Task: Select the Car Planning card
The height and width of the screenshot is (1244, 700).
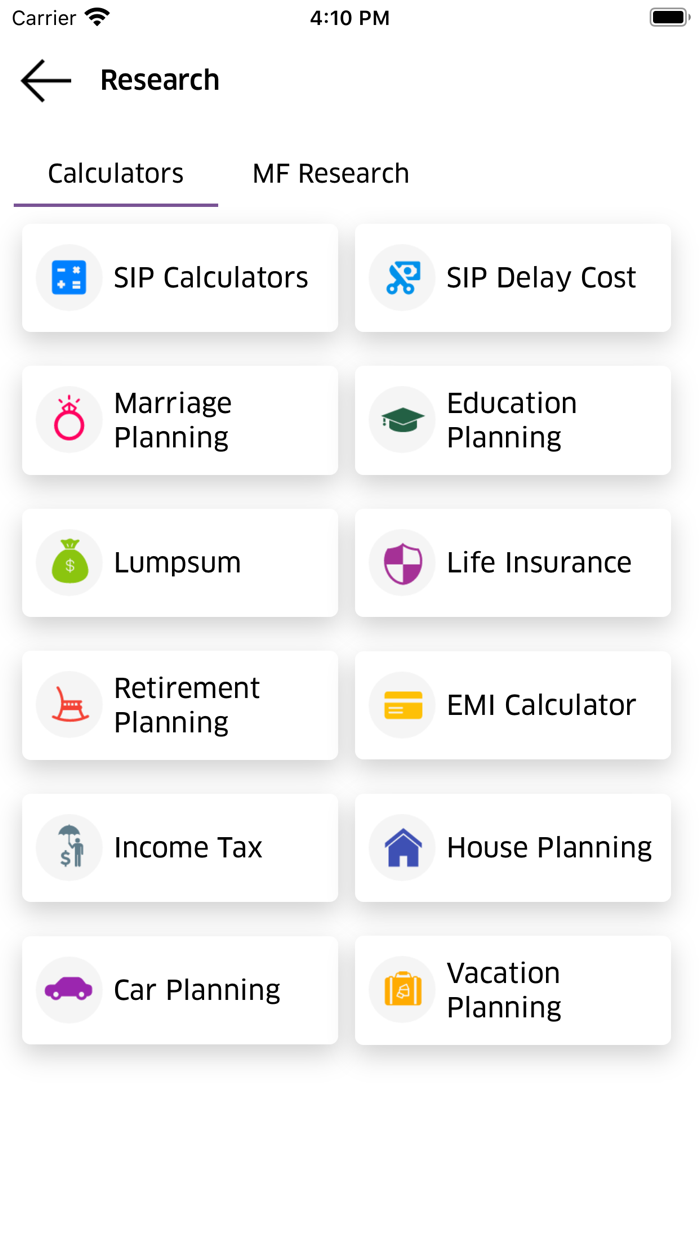Action: tap(180, 990)
